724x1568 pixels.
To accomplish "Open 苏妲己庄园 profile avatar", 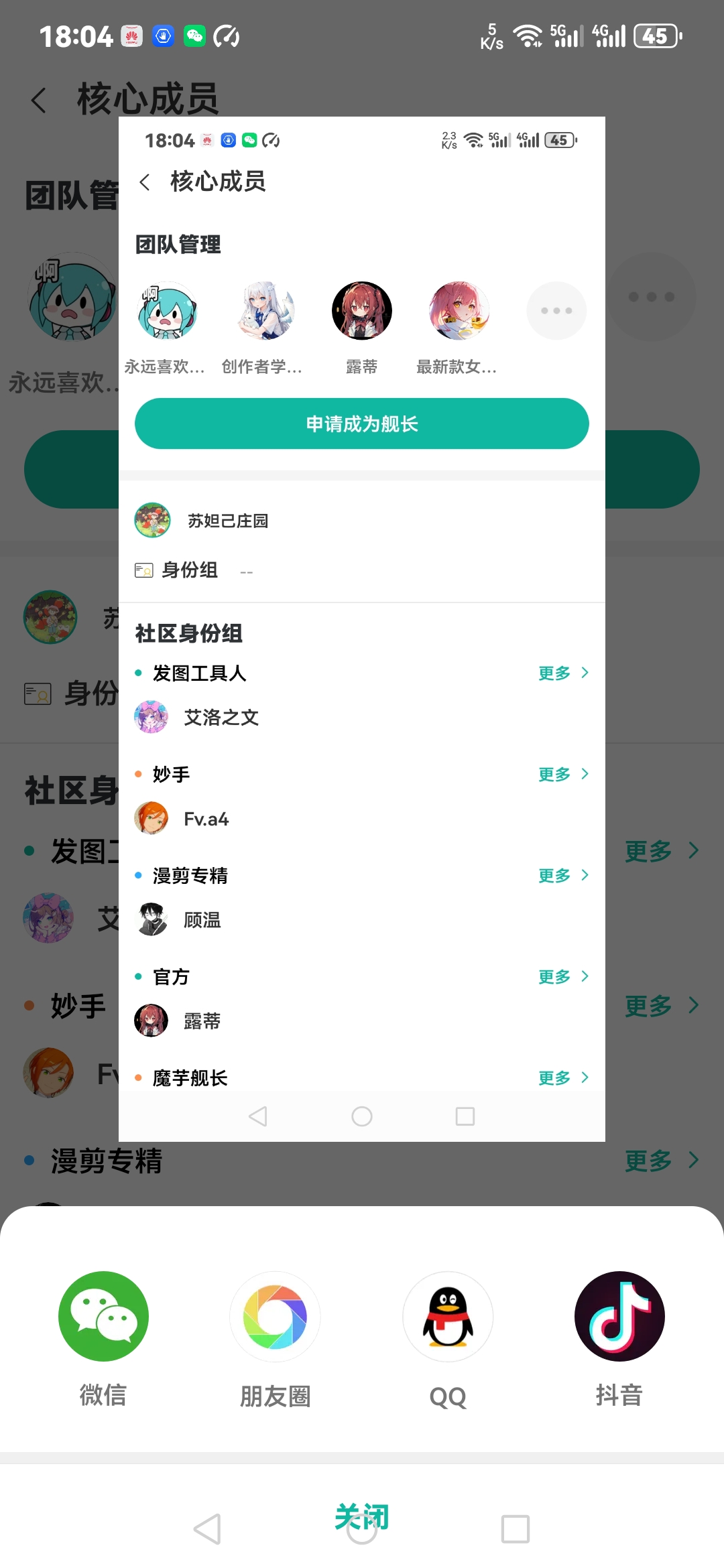I will (x=153, y=520).
